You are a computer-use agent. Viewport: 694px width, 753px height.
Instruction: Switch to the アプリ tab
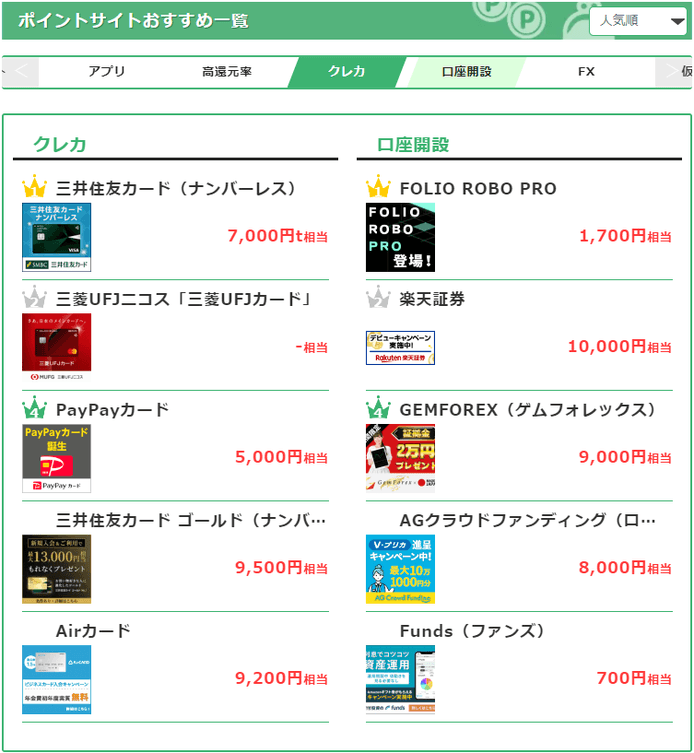106,72
